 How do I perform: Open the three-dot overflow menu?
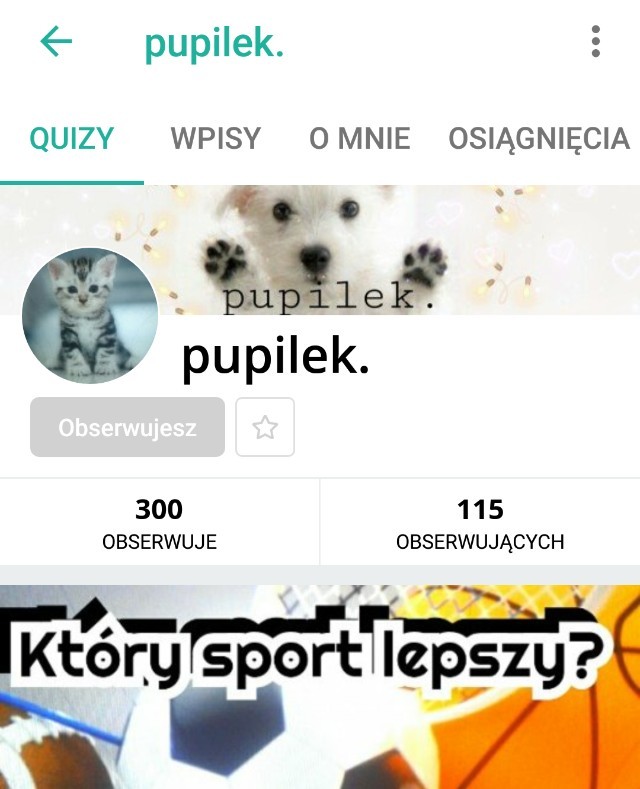(x=595, y=42)
